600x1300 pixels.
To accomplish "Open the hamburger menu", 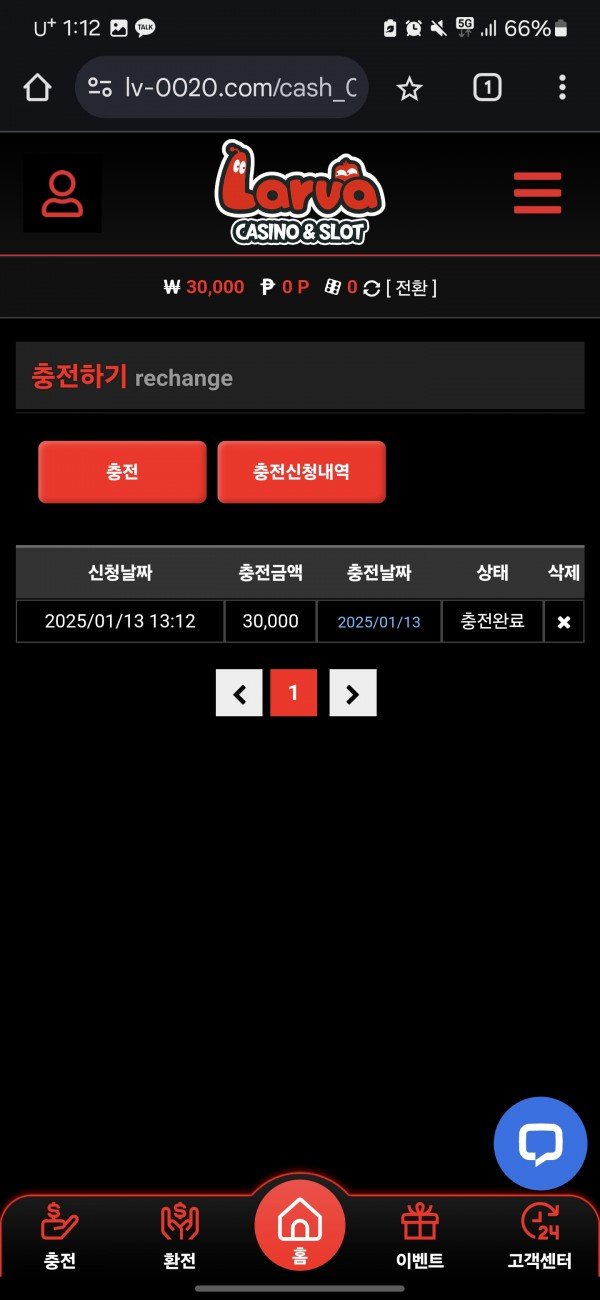I will 537,193.
